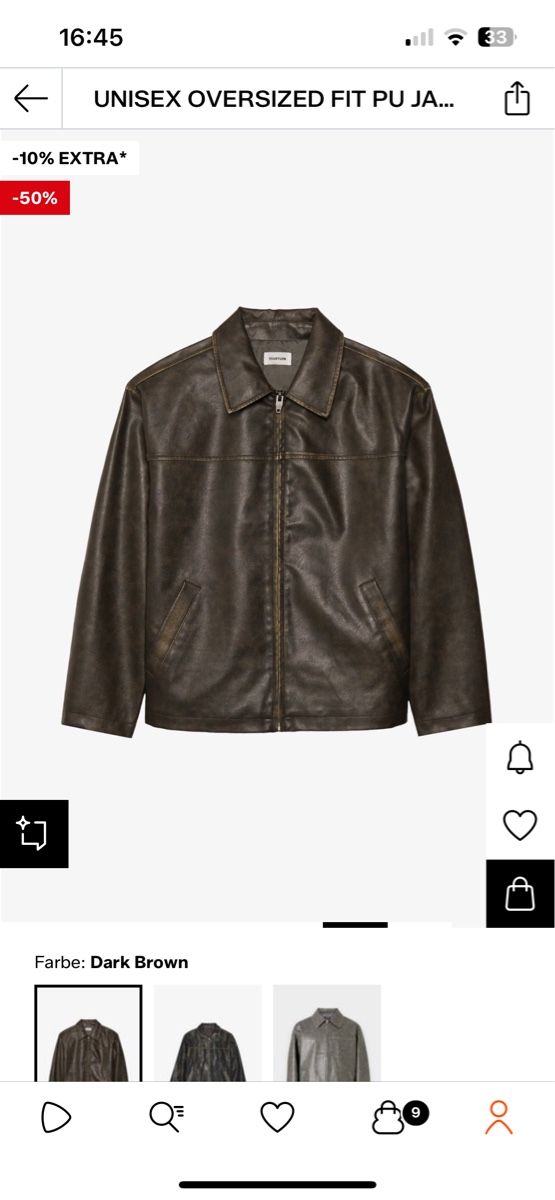Share this PU jacket product
Viewport: 555px width, 1200px height.
point(517,98)
